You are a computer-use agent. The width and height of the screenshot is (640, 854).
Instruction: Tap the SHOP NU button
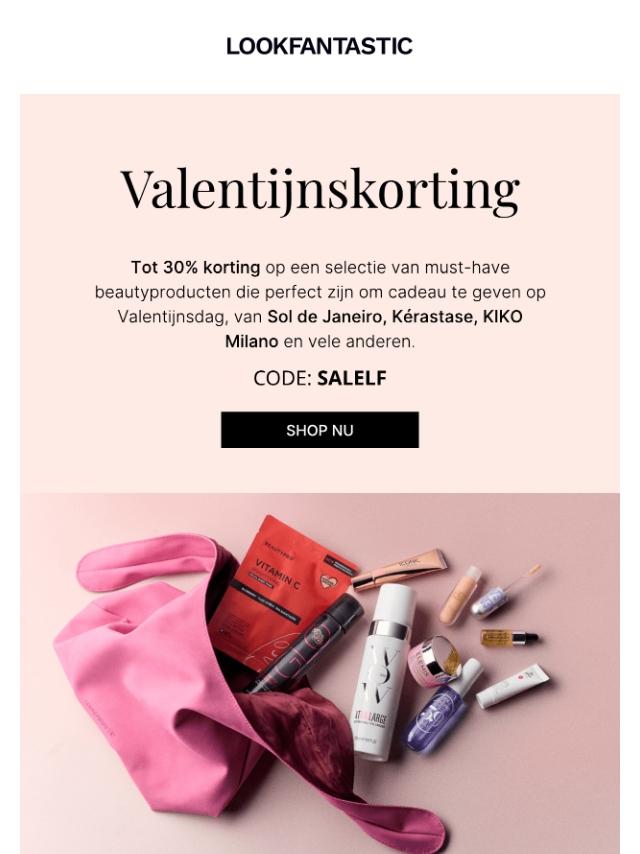[320, 430]
